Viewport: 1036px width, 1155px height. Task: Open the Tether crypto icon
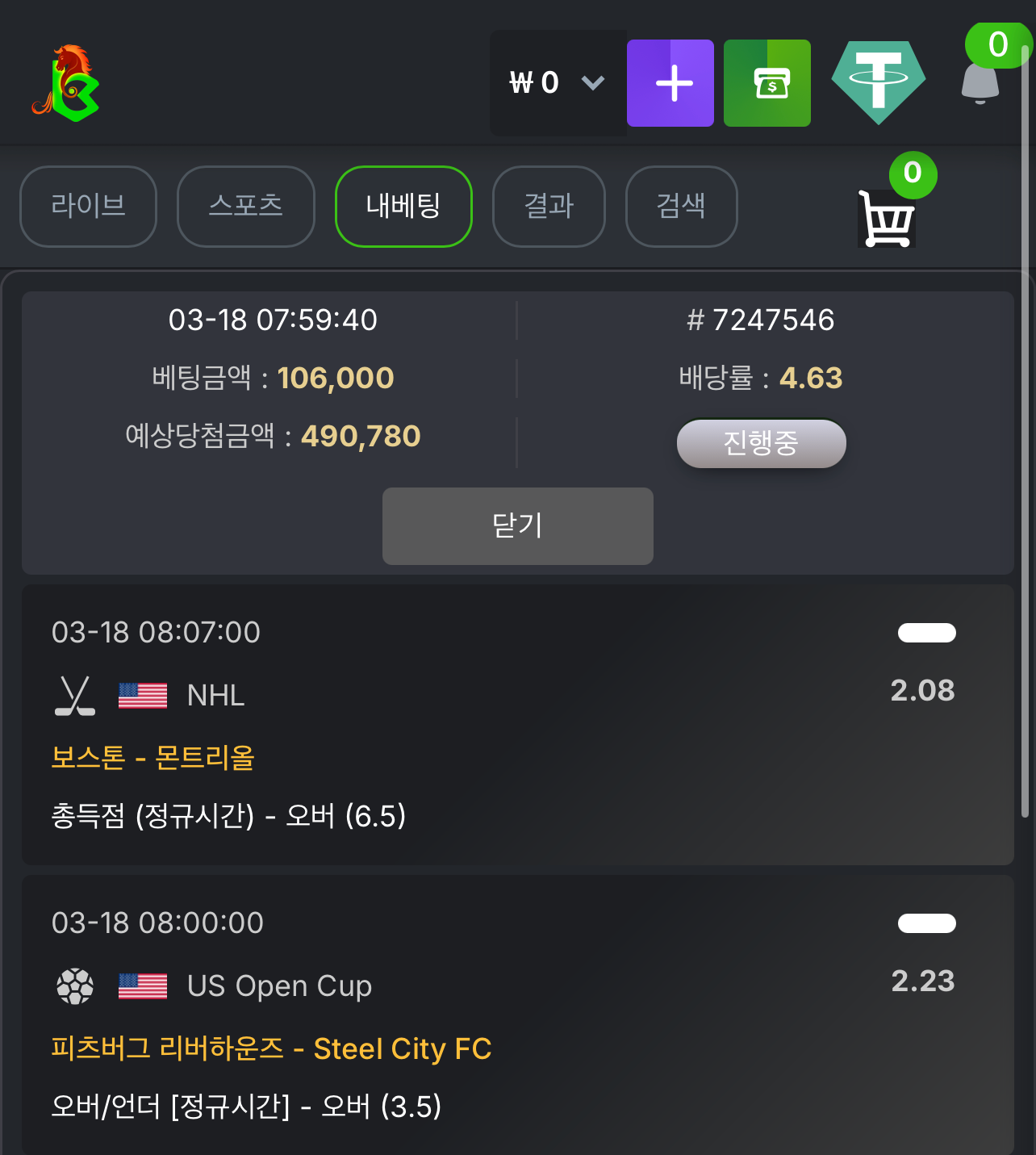pyautogui.click(x=879, y=82)
